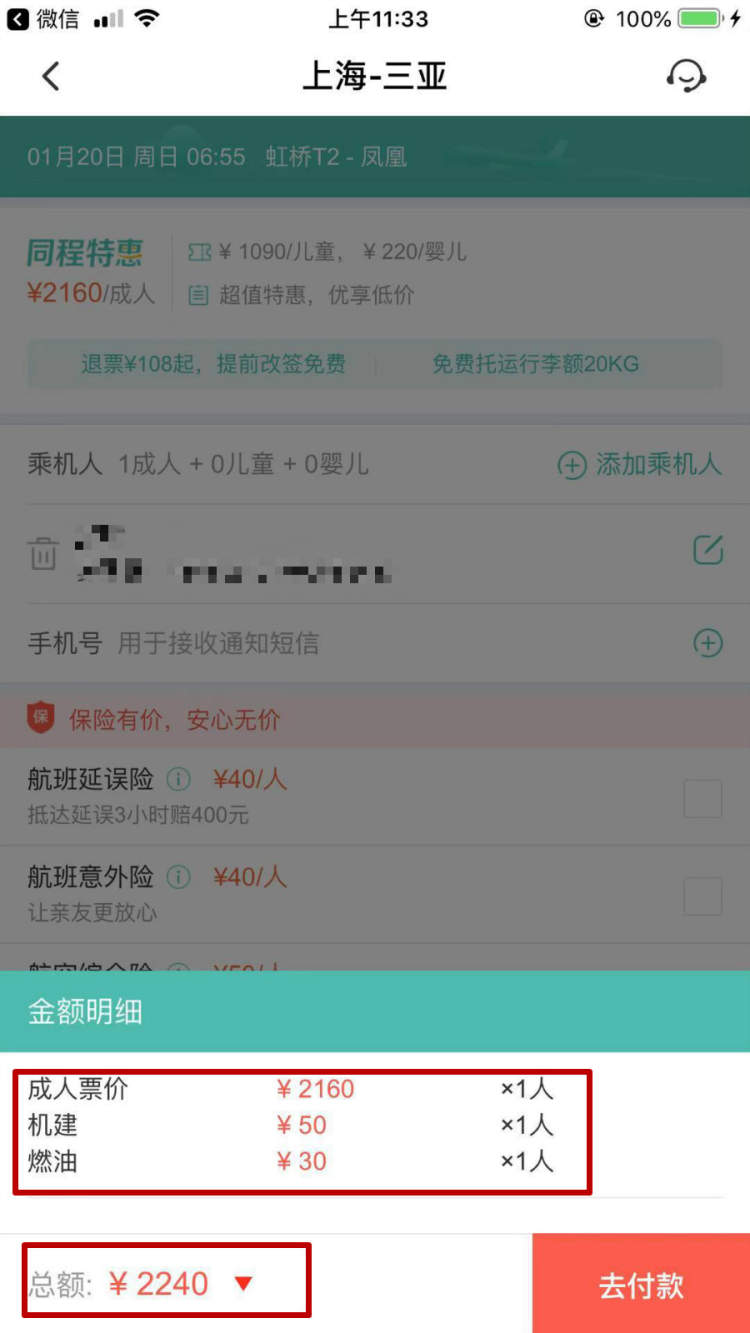Tap 去付款 to proceed to payment
The image size is (750, 1333).
640,1284
